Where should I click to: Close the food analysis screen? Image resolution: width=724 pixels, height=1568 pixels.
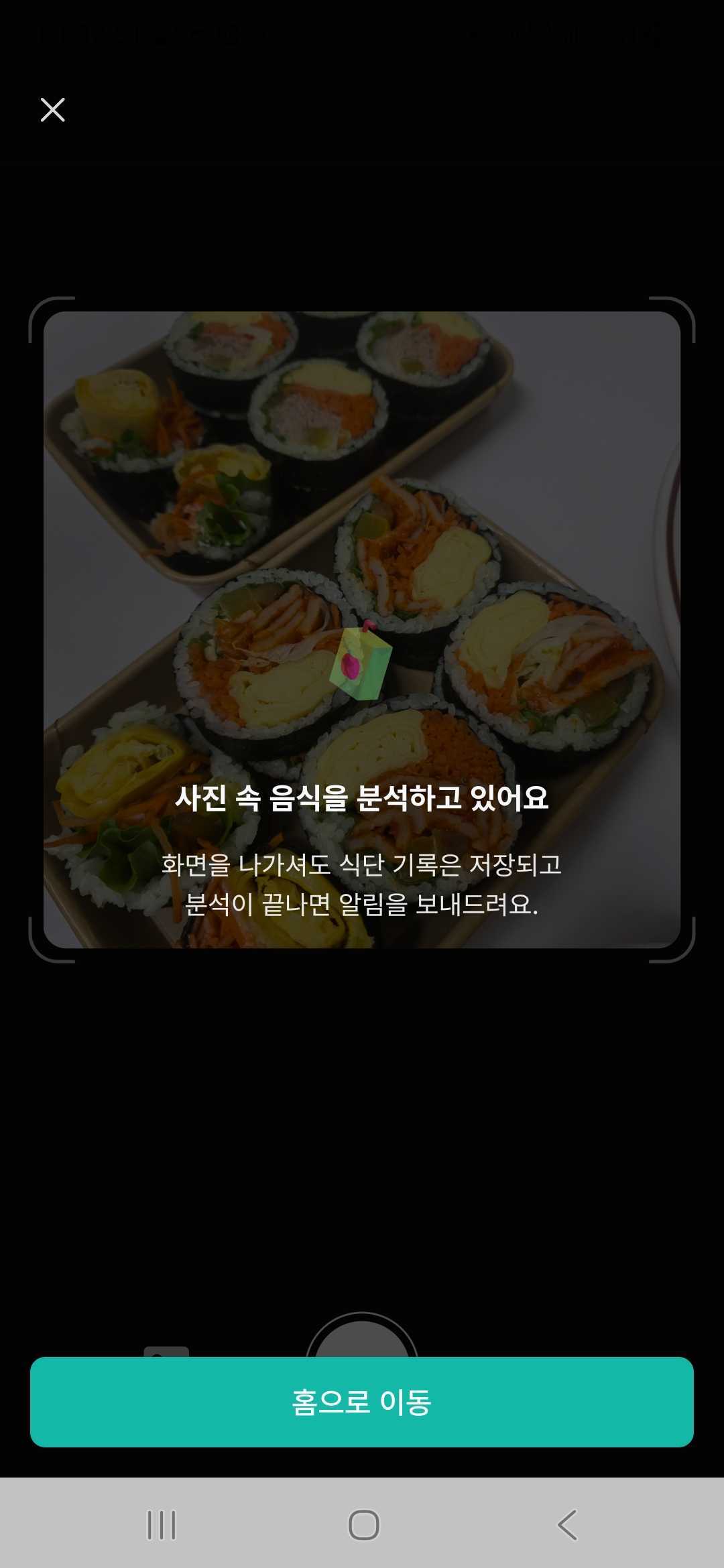(x=52, y=110)
